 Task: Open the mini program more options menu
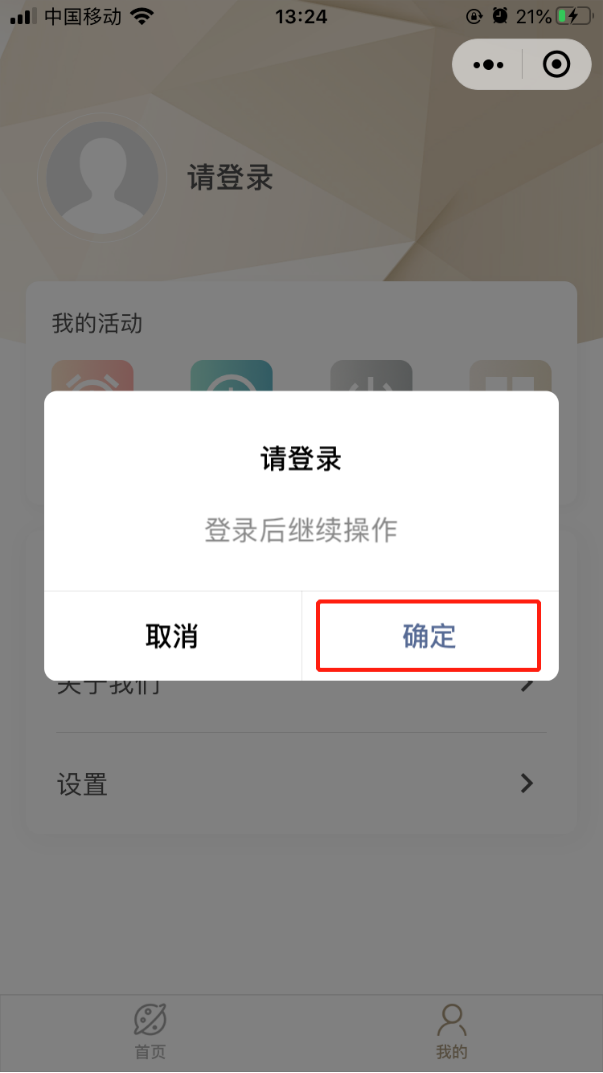[487, 65]
